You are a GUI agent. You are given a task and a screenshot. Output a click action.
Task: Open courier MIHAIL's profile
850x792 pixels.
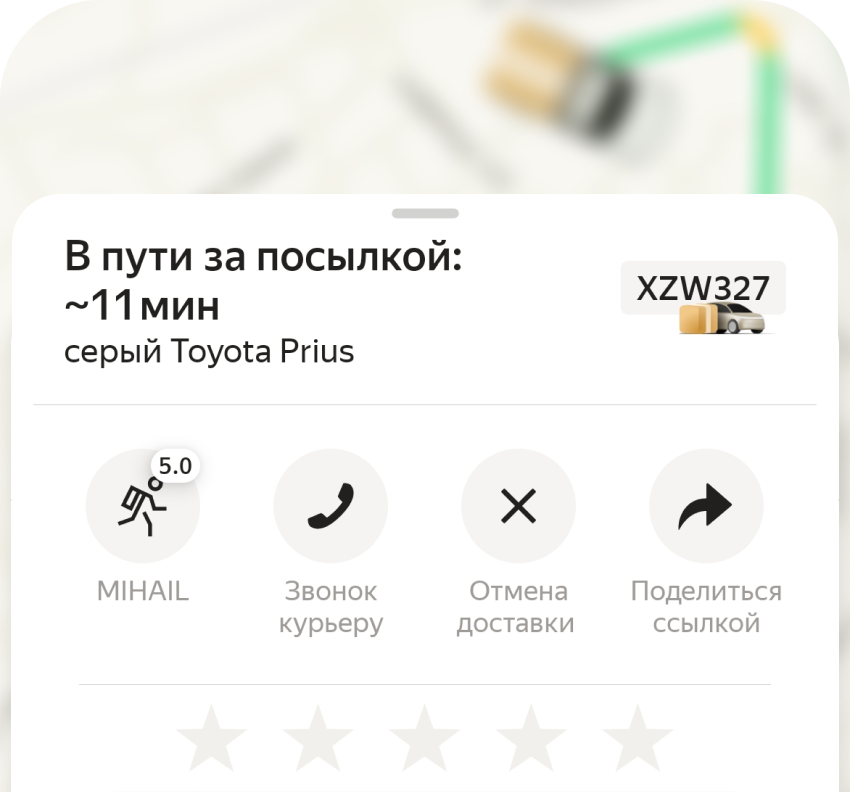[143, 506]
